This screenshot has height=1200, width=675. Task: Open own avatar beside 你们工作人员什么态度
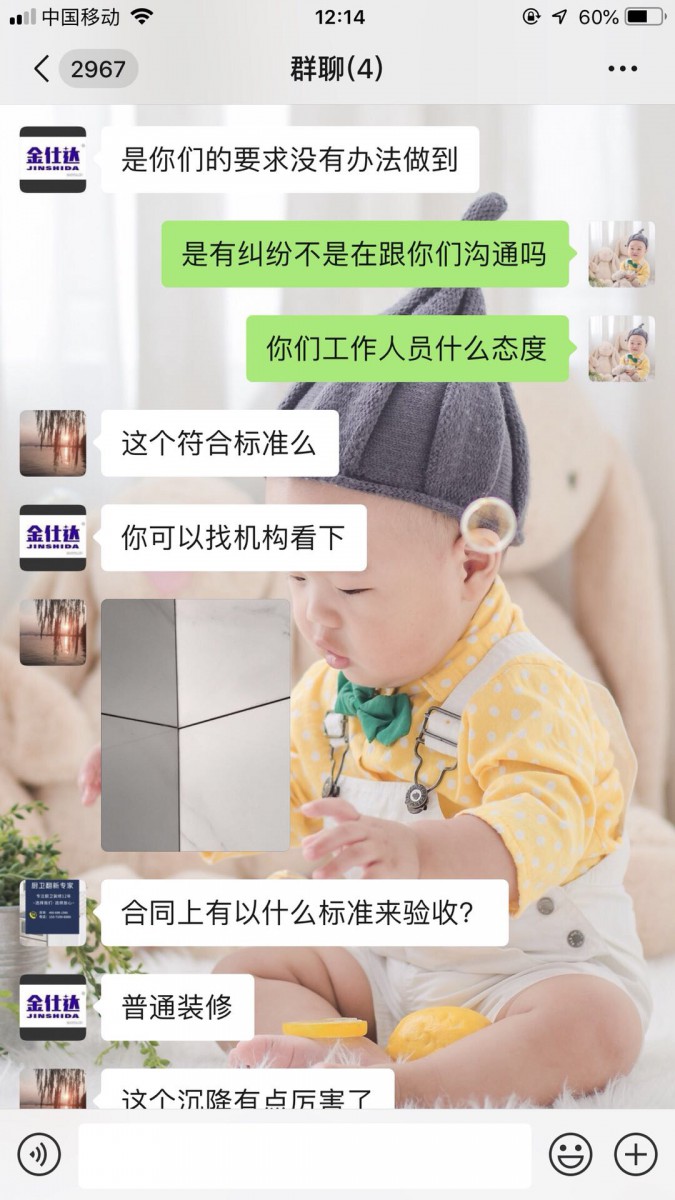(x=621, y=348)
